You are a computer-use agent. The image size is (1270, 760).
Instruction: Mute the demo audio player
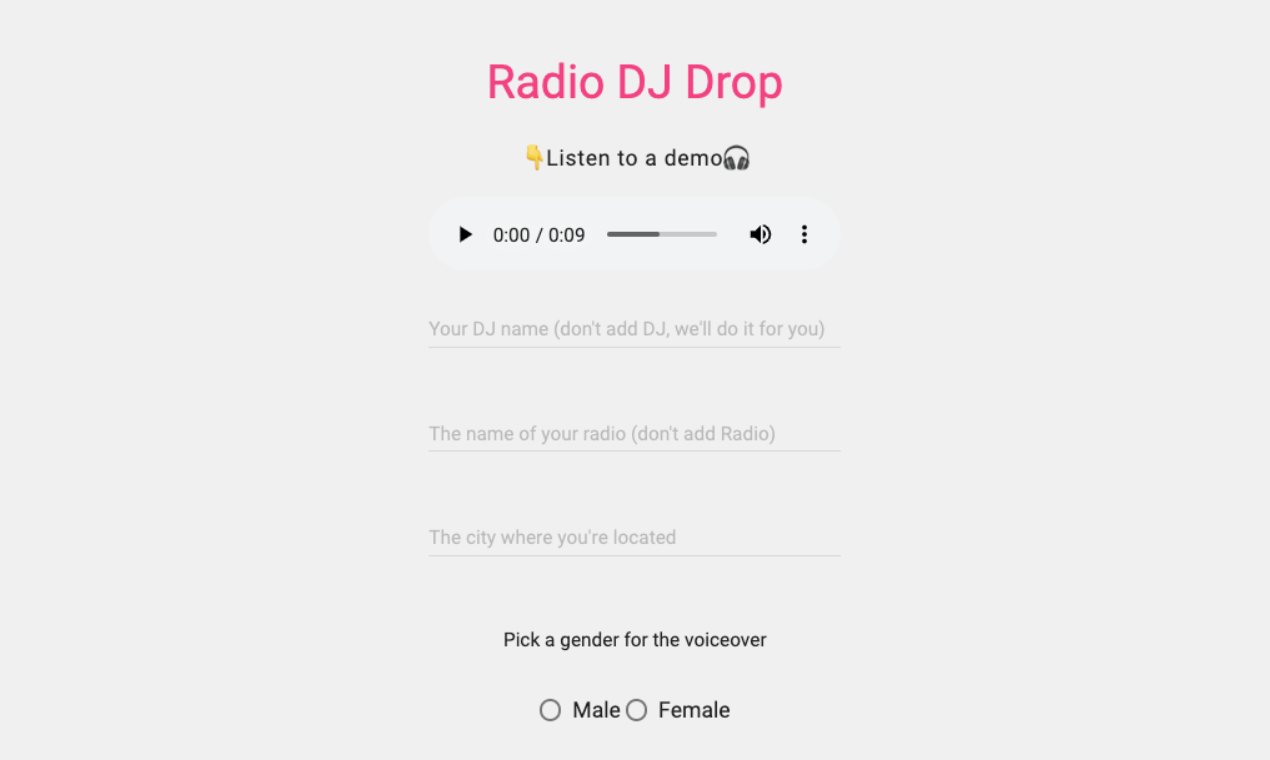point(760,235)
